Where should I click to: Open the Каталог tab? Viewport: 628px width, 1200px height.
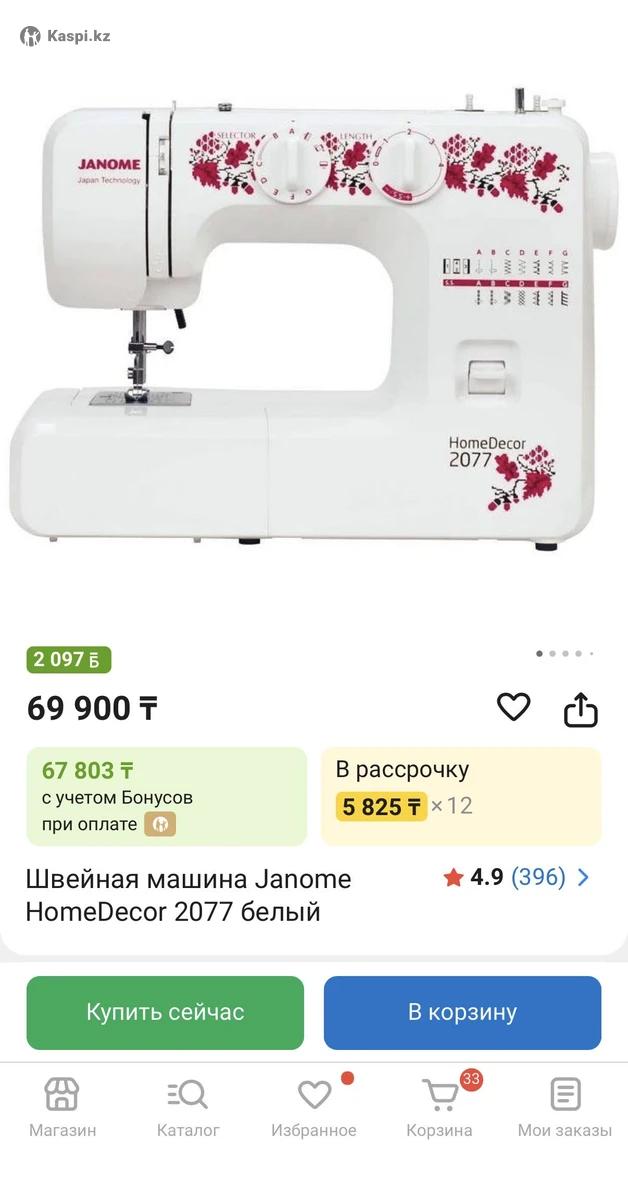click(x=188, y=1107)
